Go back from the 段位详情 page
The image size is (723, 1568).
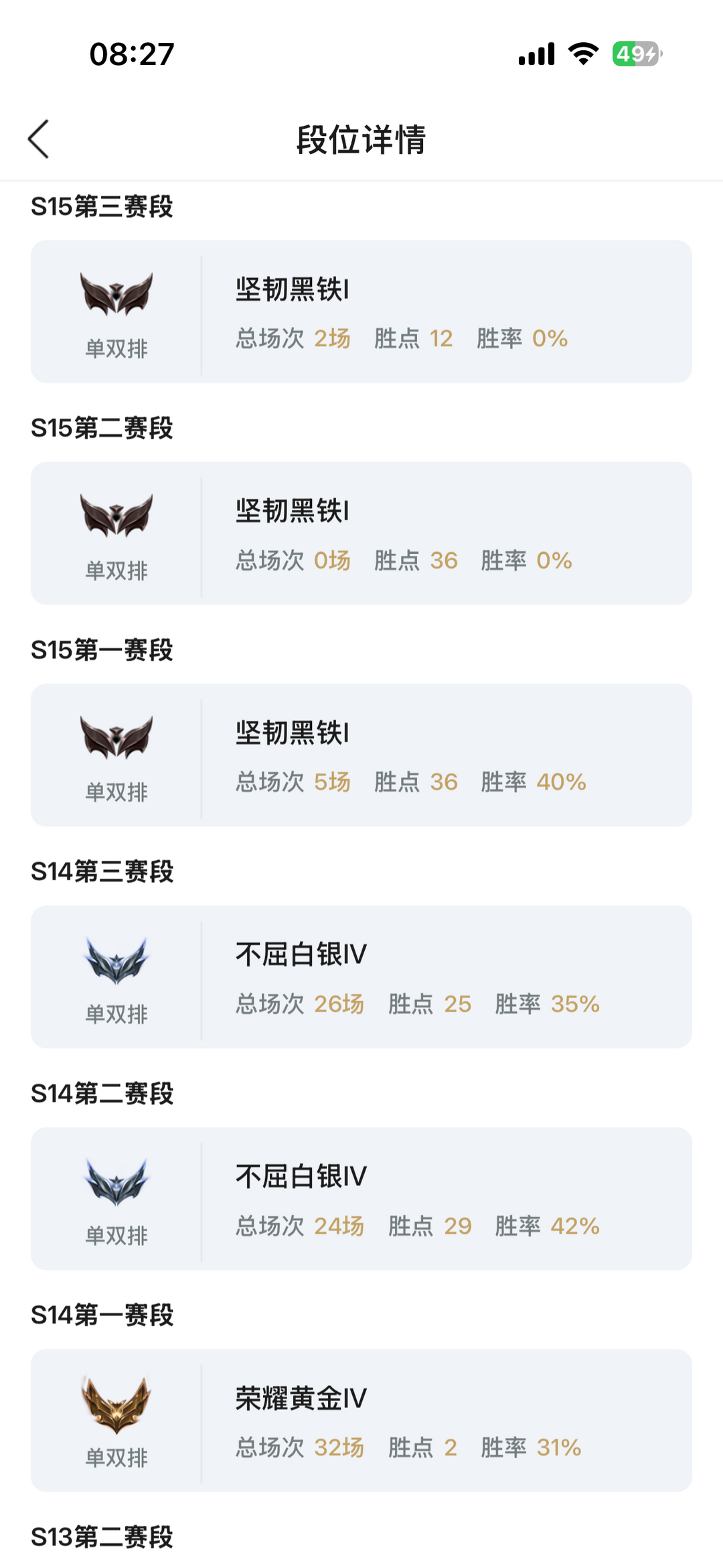(39, 139)
